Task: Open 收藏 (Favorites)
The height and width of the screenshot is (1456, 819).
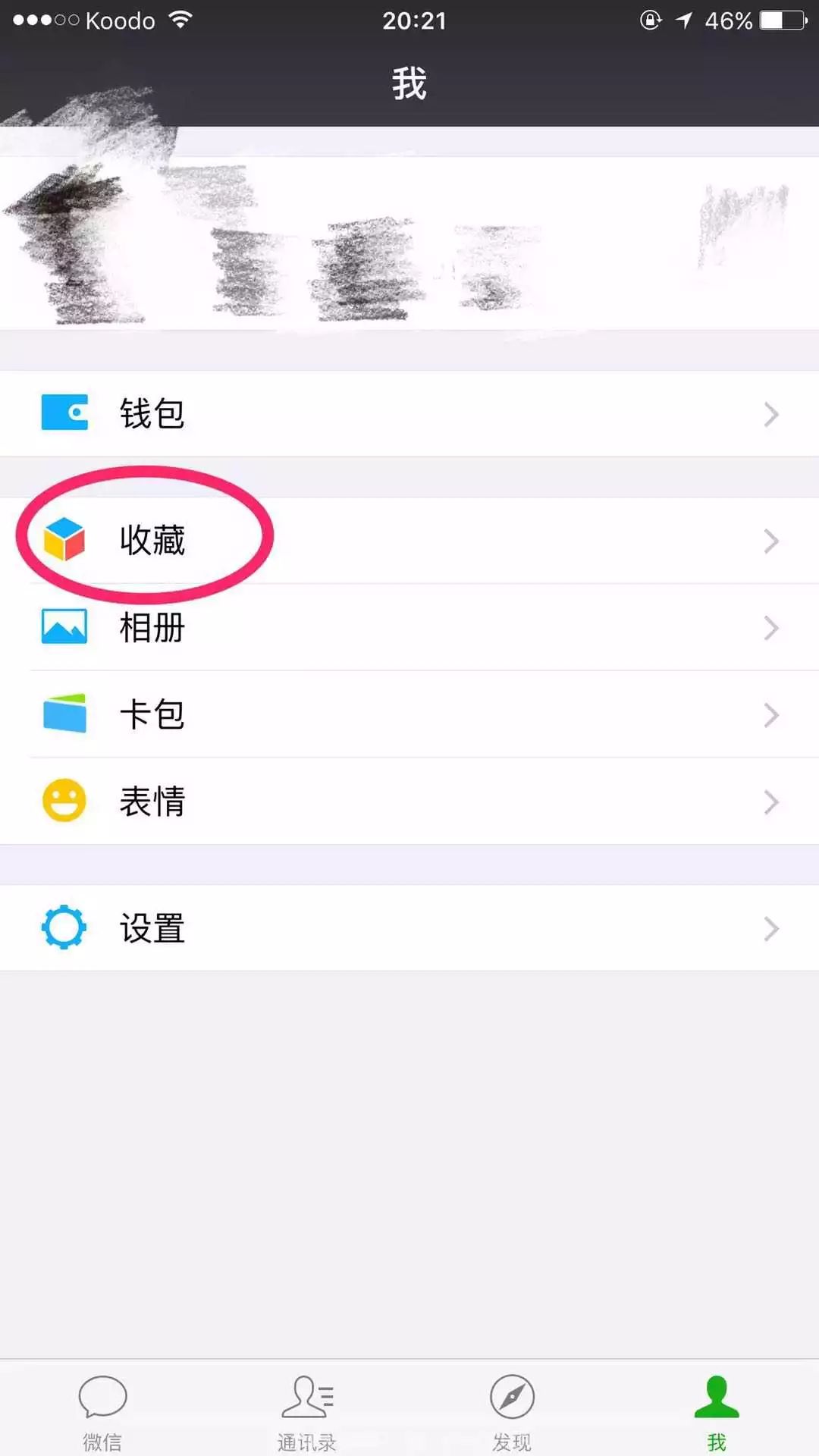Action: pyautogui.click(x=409, y=541)
